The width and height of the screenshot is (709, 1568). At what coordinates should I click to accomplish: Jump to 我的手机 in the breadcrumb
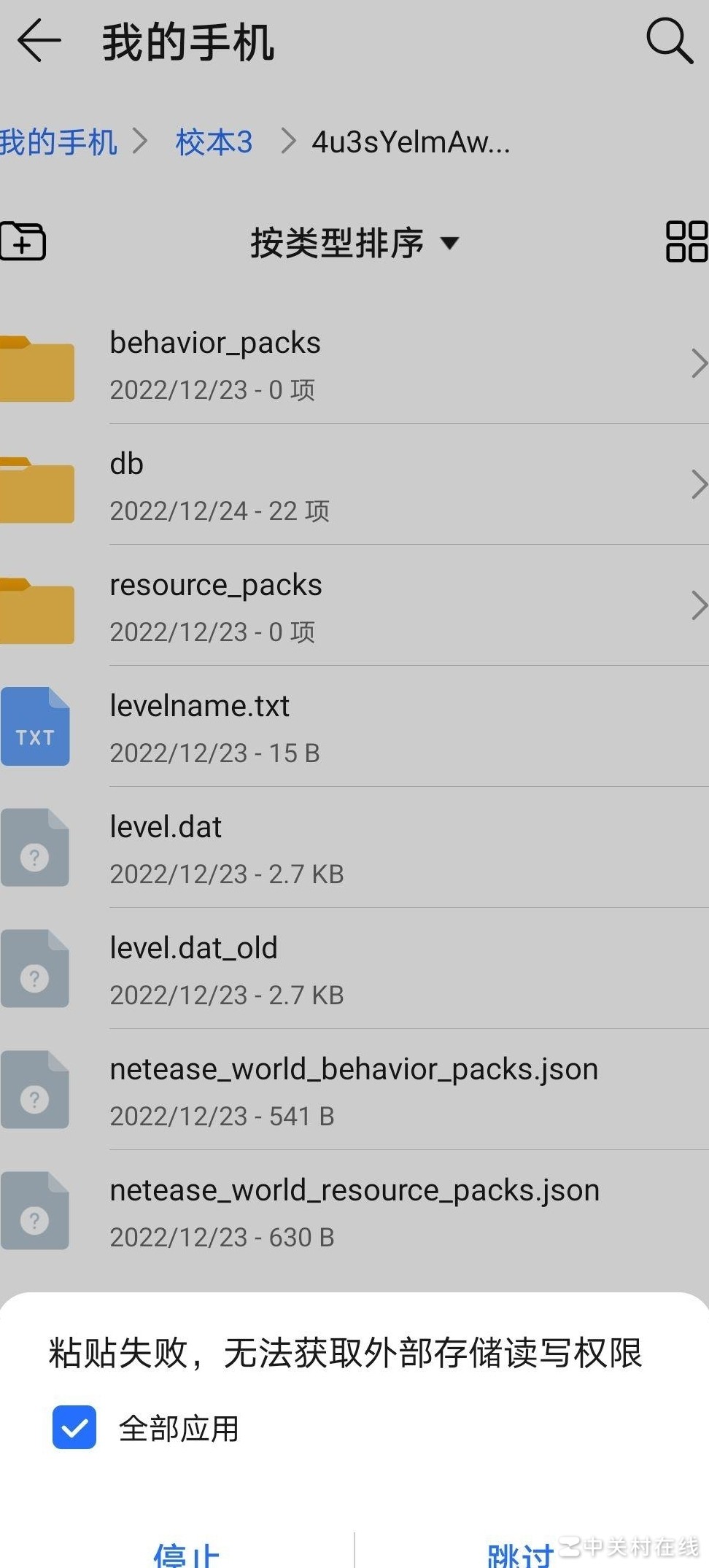coord(58,142)
